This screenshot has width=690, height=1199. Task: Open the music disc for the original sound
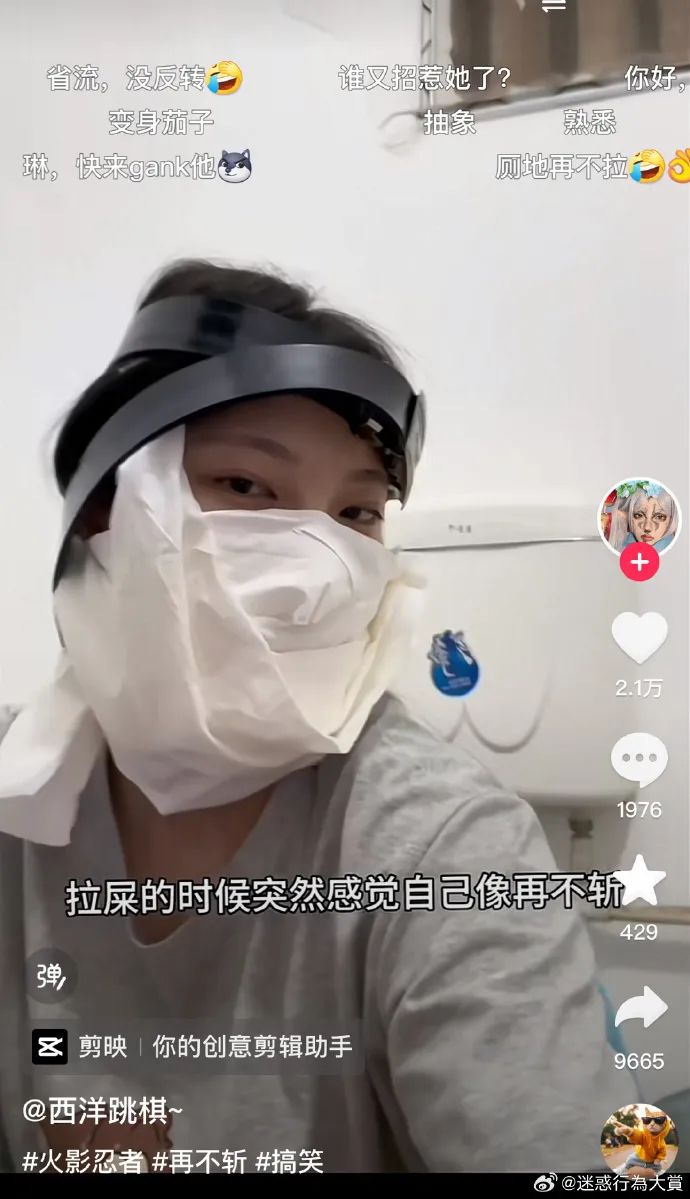(639, 1141)
